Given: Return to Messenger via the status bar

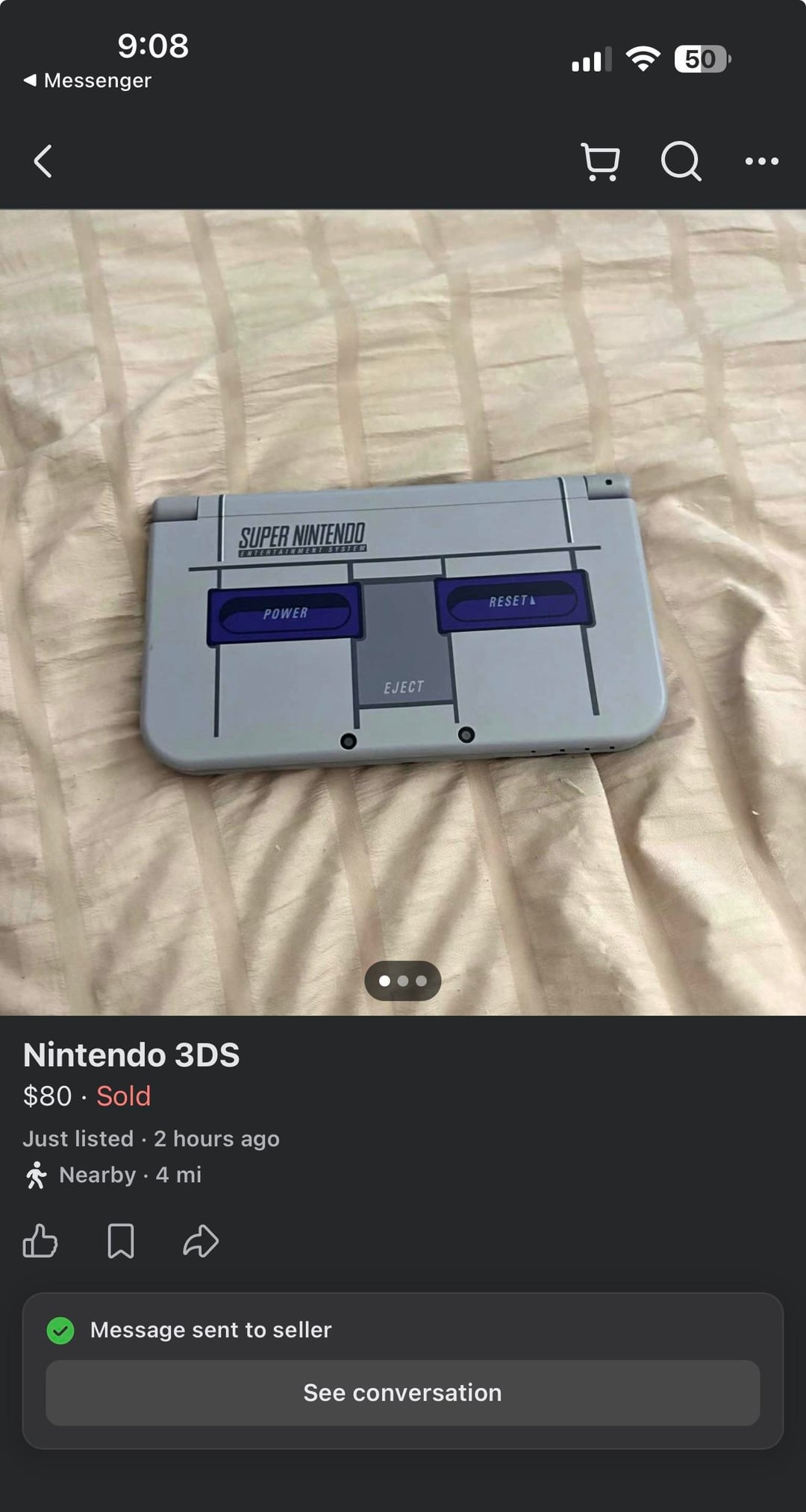Looking at the screenshot, I should [x=88, y=81].
